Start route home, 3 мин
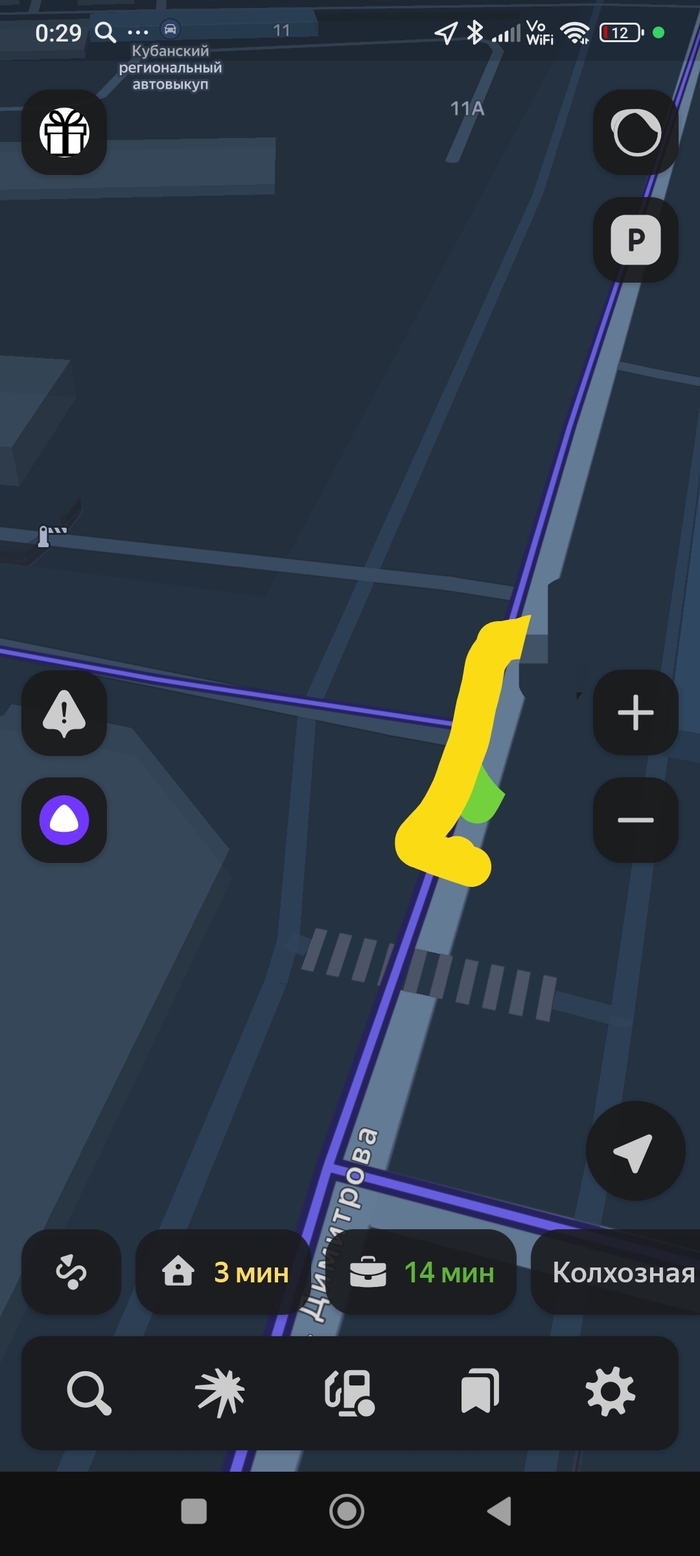700x1556 pixels. (225, 1272)
